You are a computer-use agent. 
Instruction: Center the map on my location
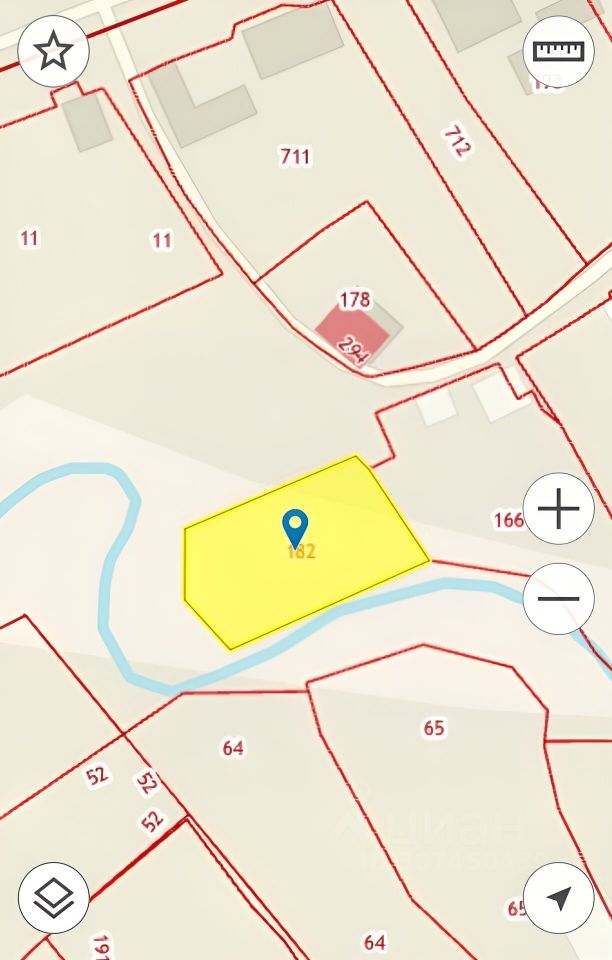(558, 898)
